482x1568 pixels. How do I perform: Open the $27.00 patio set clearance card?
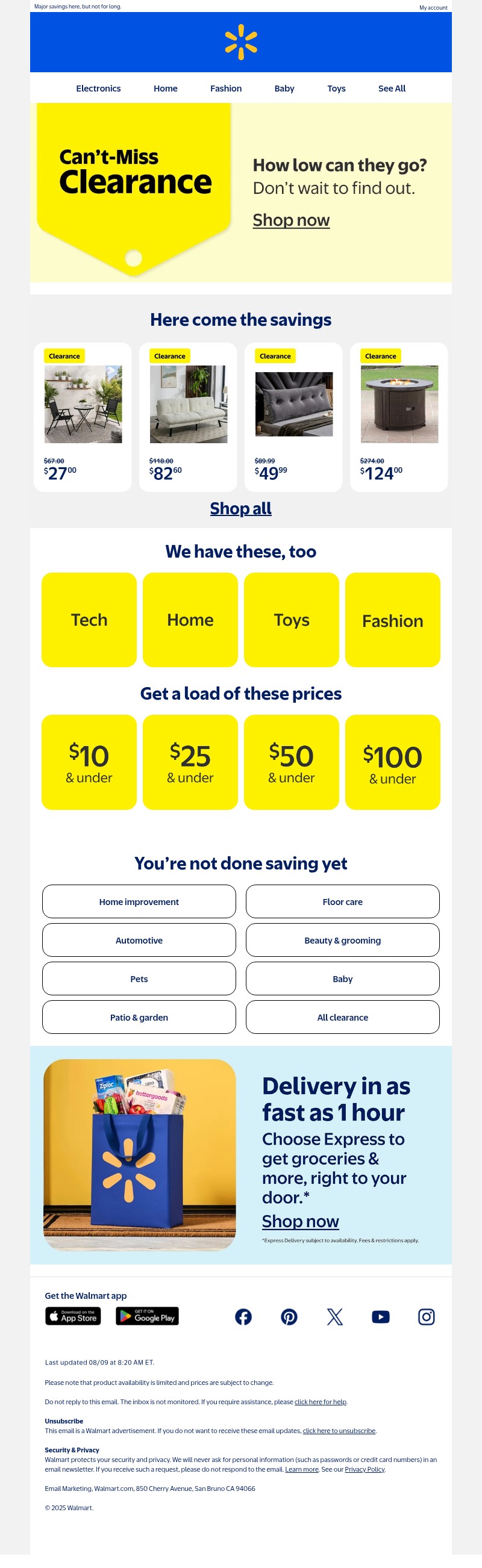tap(83, 417)
